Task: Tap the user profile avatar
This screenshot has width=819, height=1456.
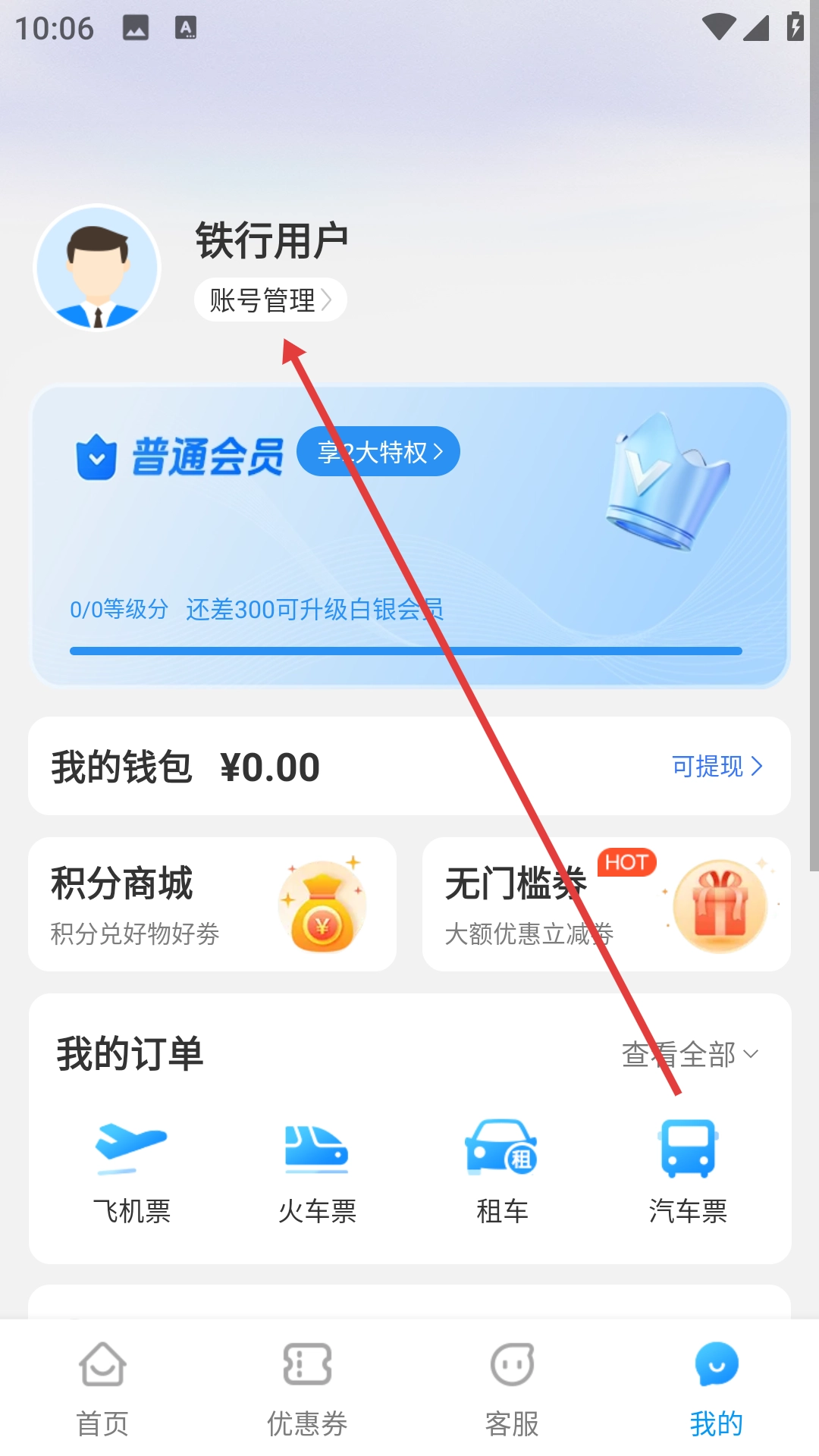Action: (97, 268)
